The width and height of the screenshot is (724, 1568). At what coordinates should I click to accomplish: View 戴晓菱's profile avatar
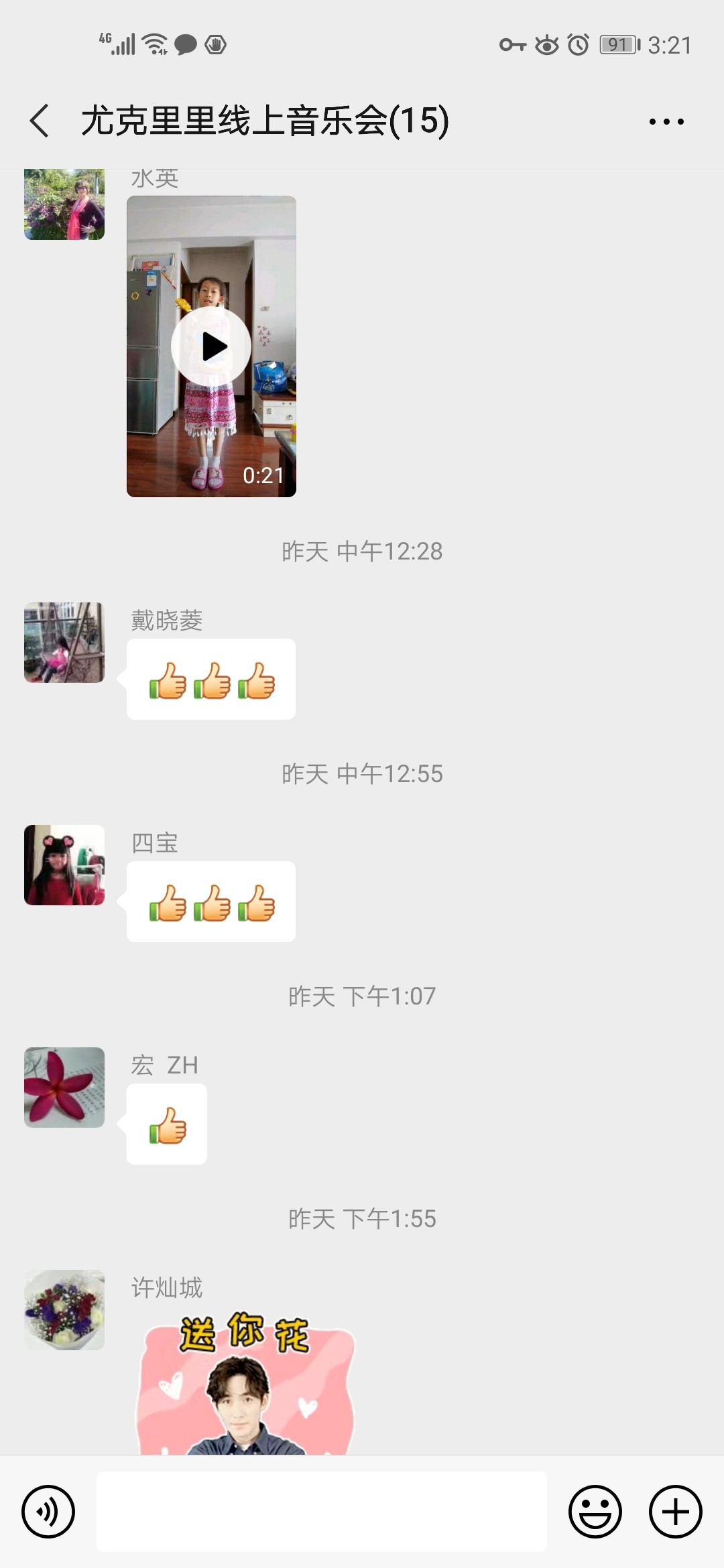pyautogui.click(x=64, y=643)
